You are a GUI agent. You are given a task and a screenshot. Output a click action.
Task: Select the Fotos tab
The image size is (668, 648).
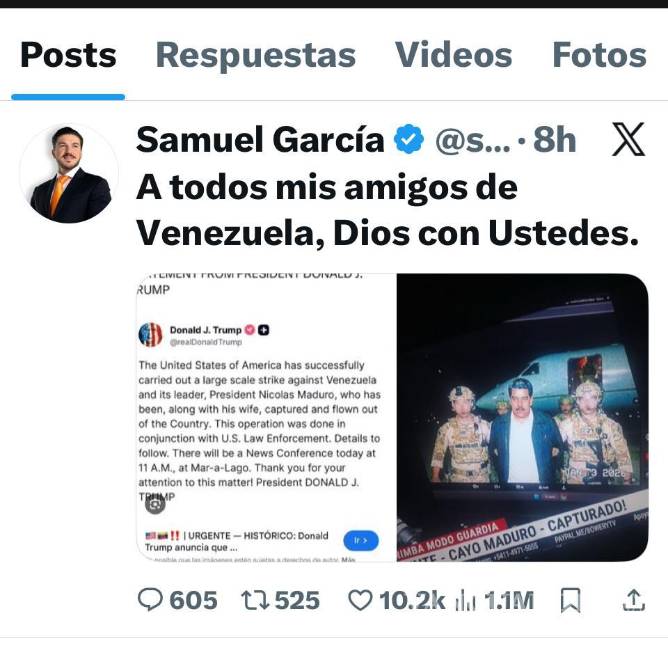599,55
